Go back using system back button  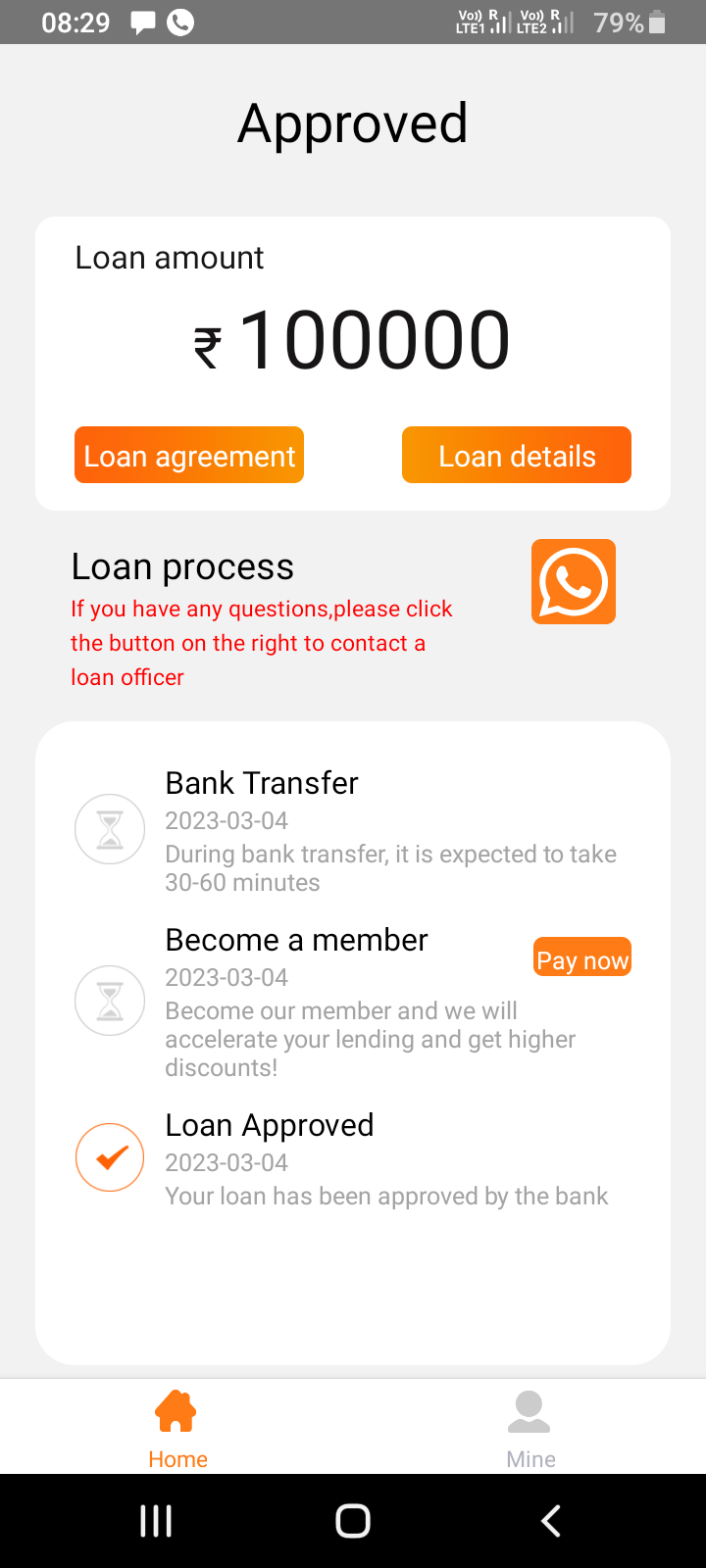click(551, 1521)
